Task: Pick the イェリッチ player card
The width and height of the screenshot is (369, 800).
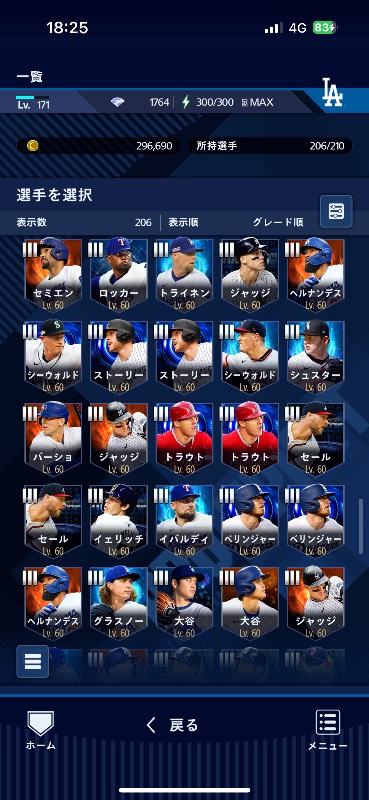Action: [118, 521]
